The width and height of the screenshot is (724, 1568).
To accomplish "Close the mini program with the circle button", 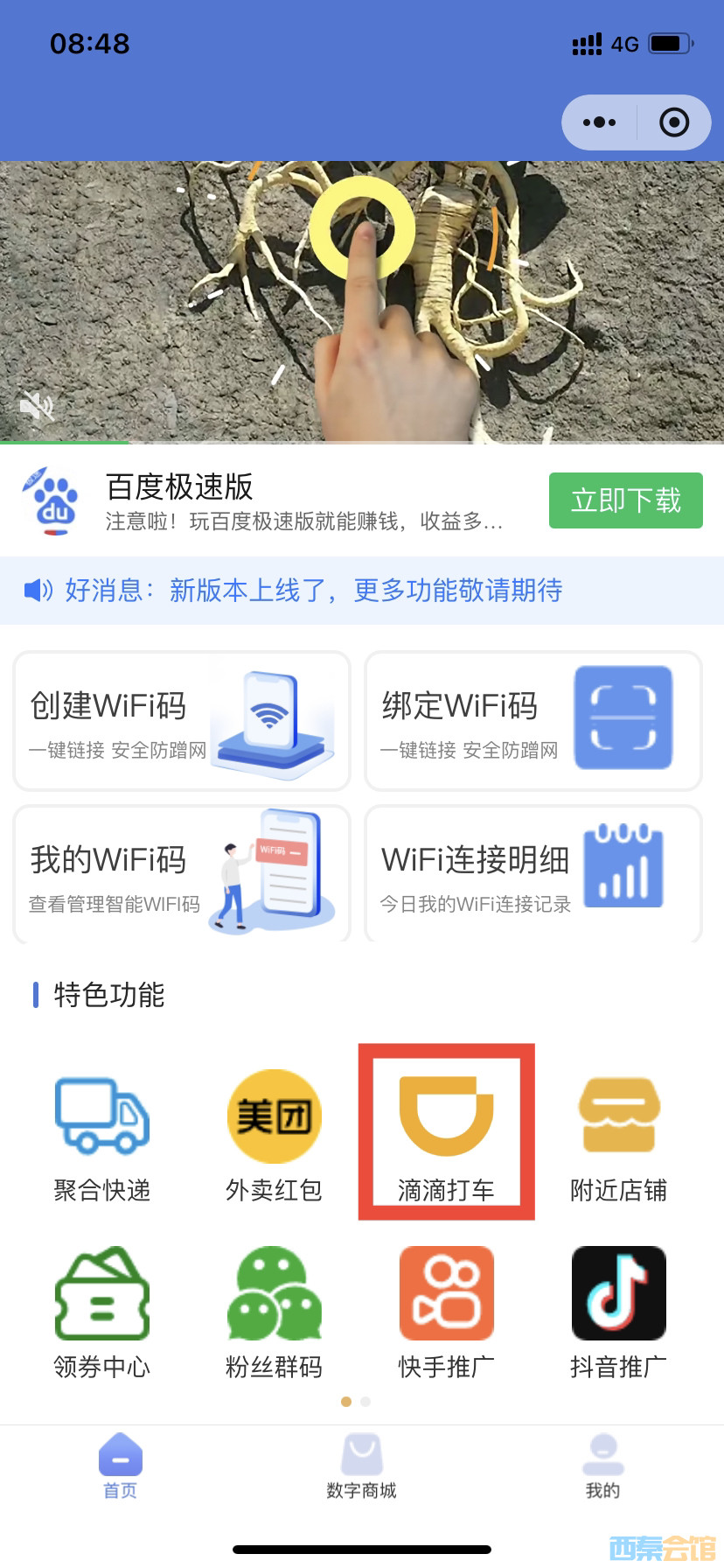I will point(673,122).
